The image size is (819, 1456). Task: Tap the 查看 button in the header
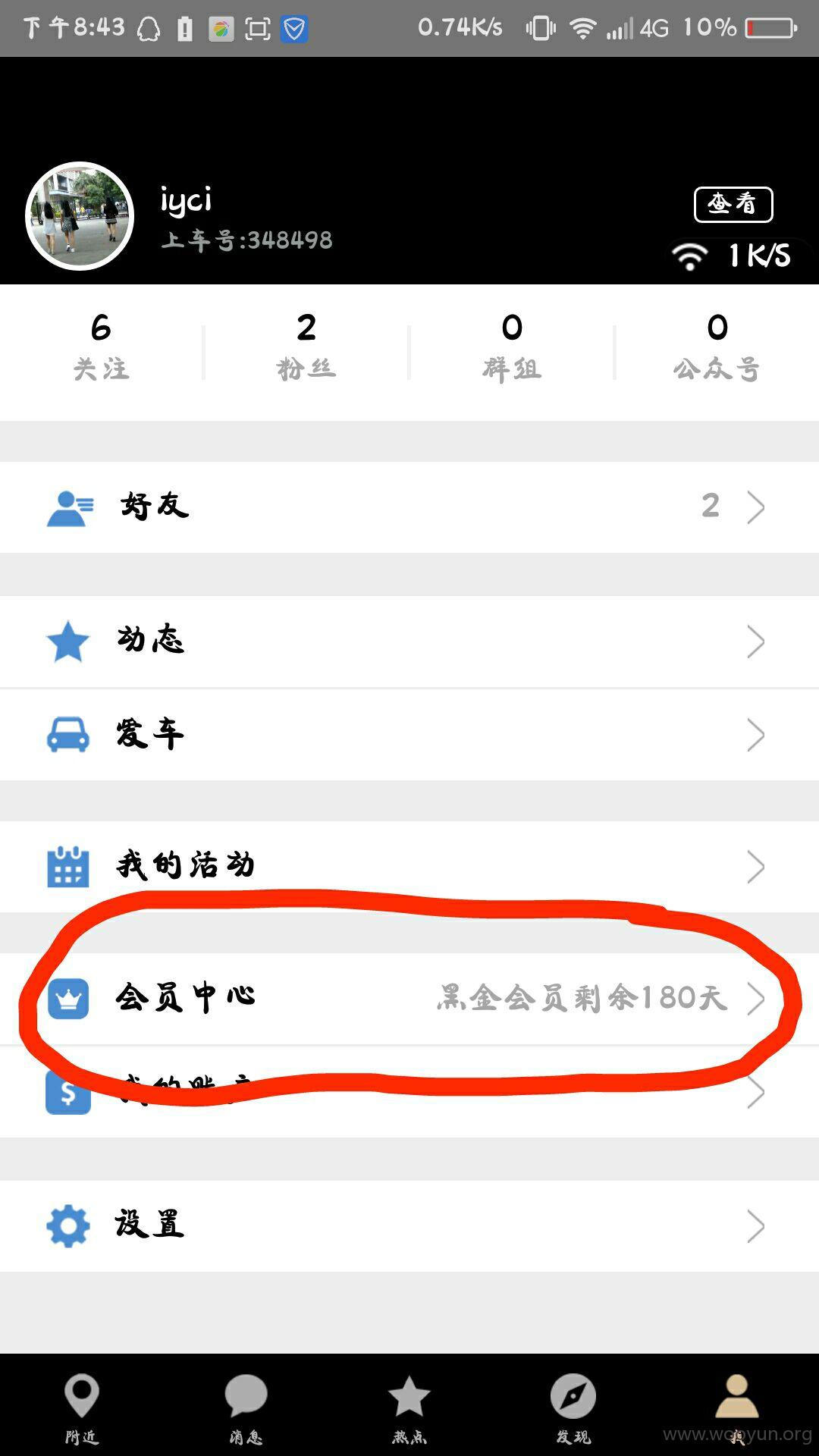coord(733,204)
